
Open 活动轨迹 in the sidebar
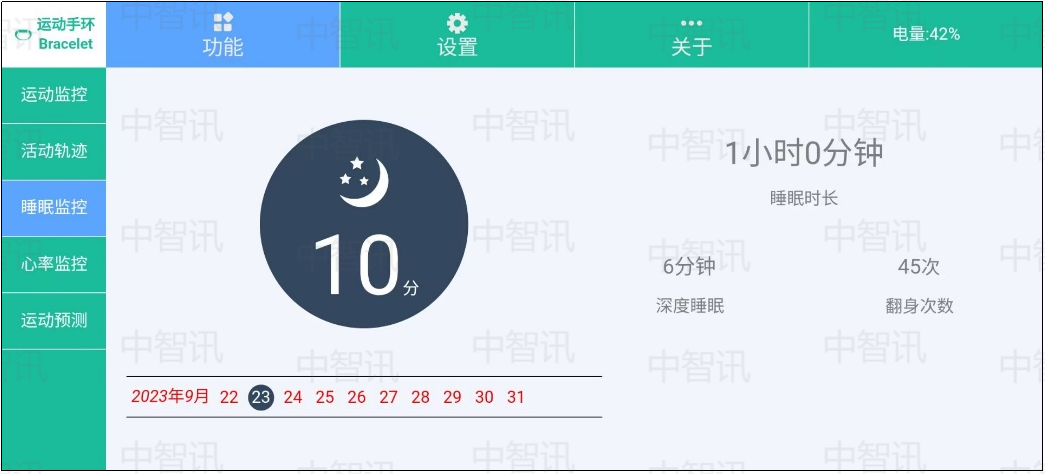click(54, 151)
